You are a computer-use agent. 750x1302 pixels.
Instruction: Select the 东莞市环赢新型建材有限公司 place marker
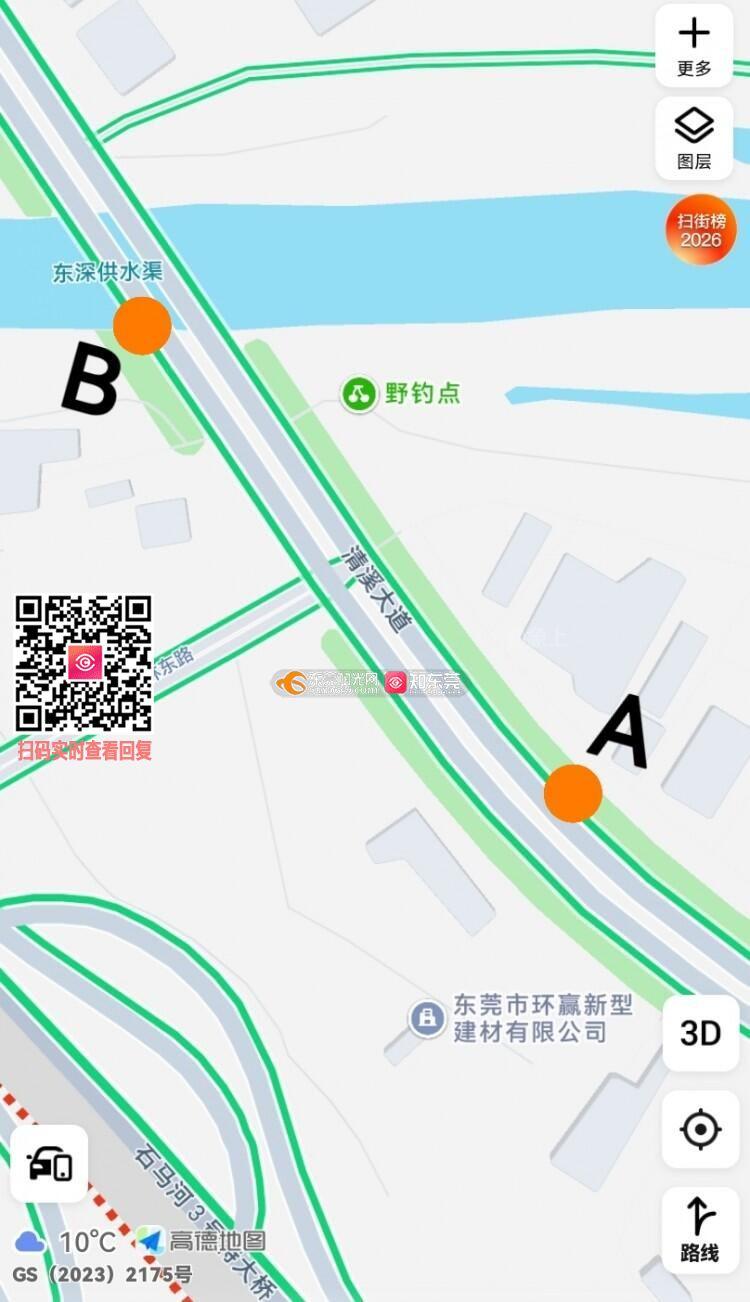coord(427,1019)
